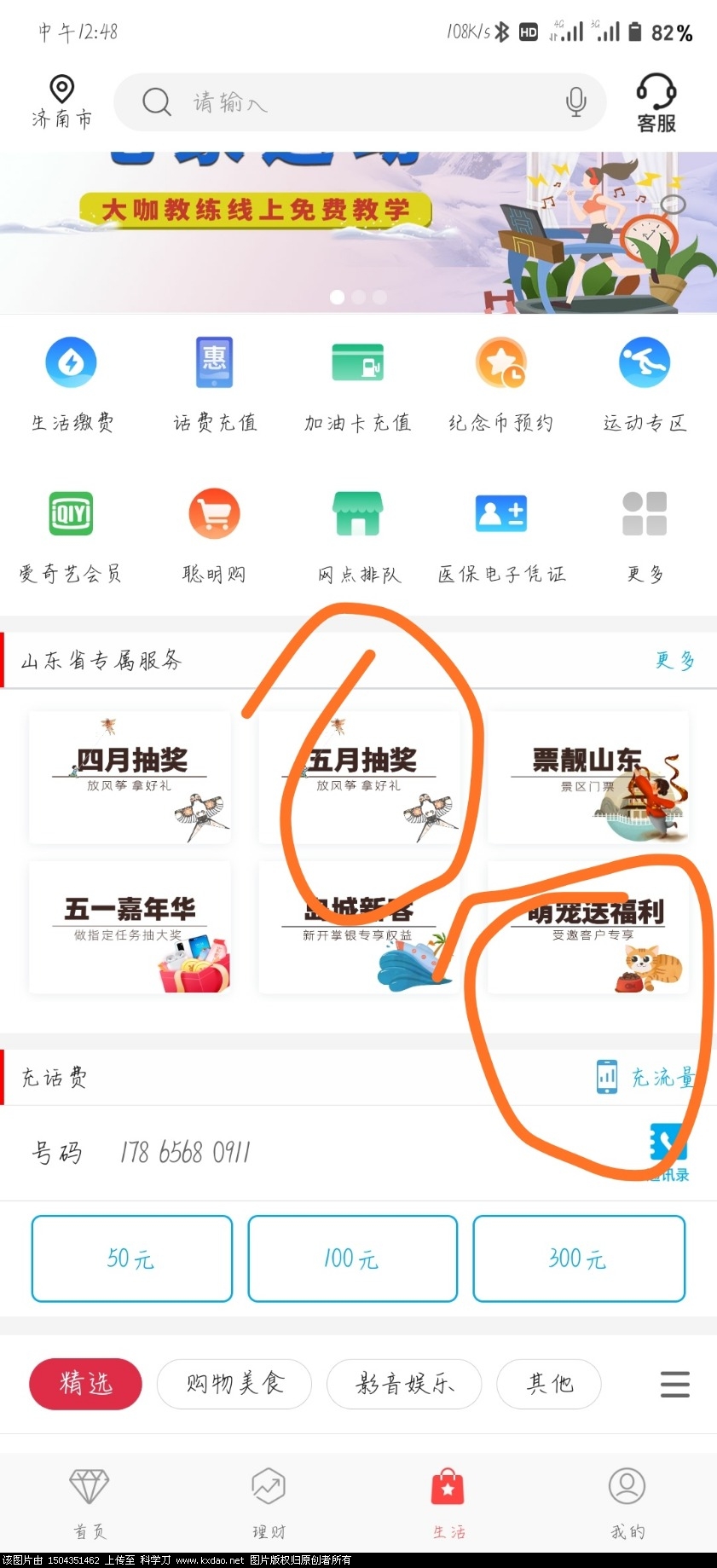717x1568 pixels.
Task: Open 充流量 data recharge link
Action: (x=645, y=1078)
